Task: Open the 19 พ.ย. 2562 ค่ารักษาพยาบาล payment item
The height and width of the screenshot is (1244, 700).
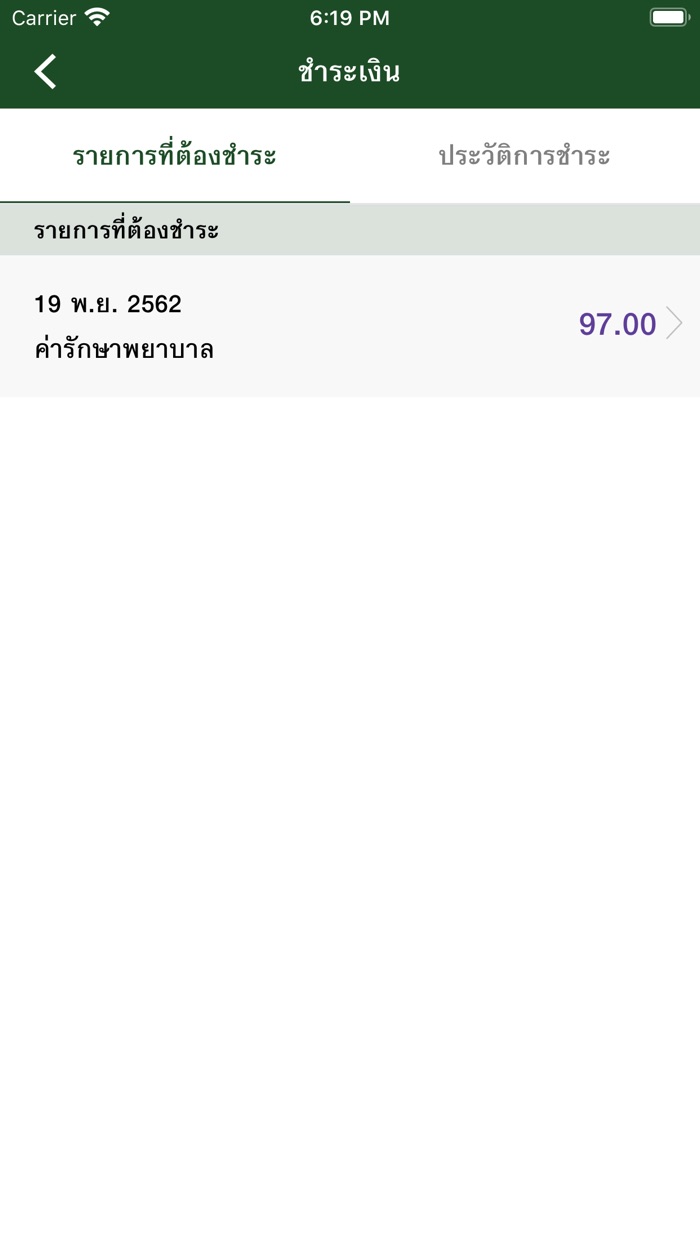Action: coord(350,326)
